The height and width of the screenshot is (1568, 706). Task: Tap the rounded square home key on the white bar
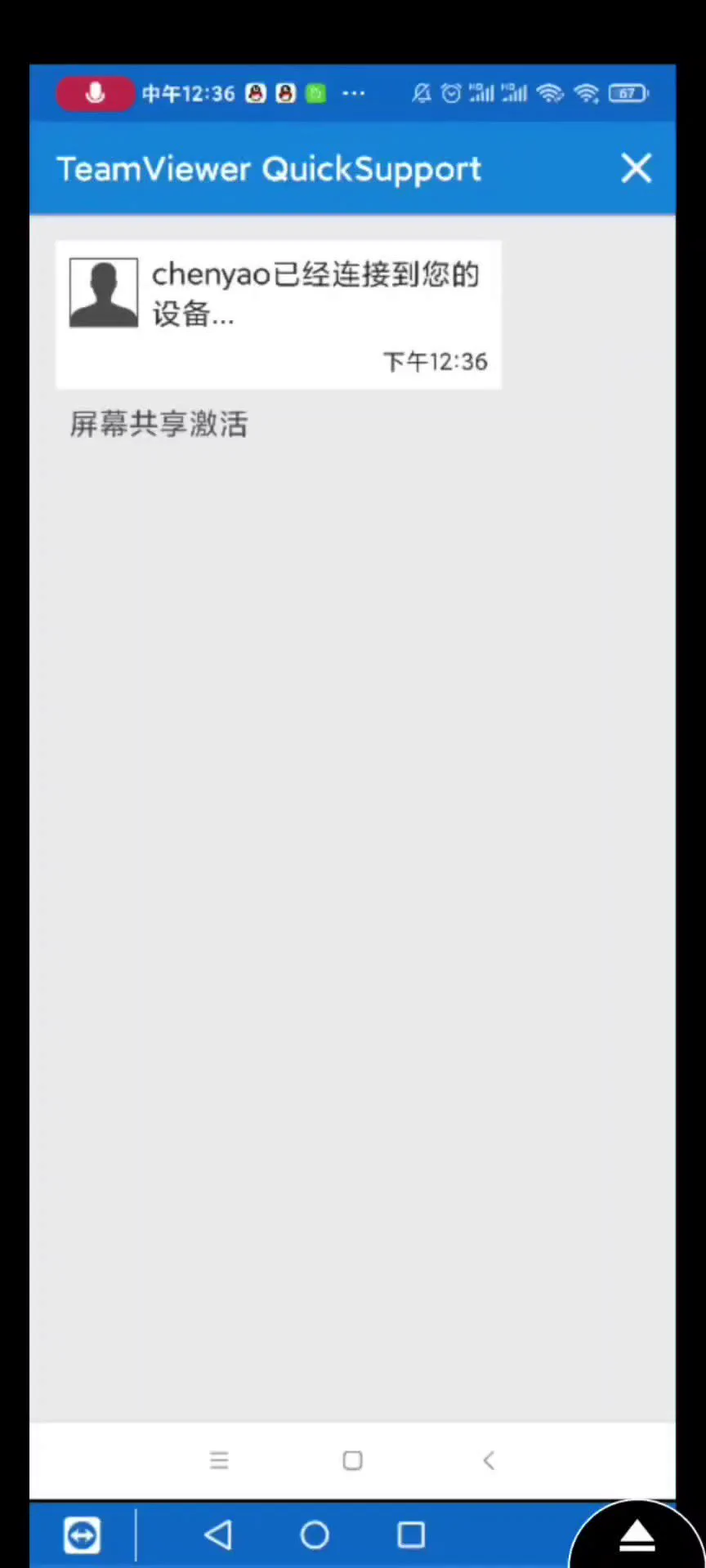(x=352, y=1460)
